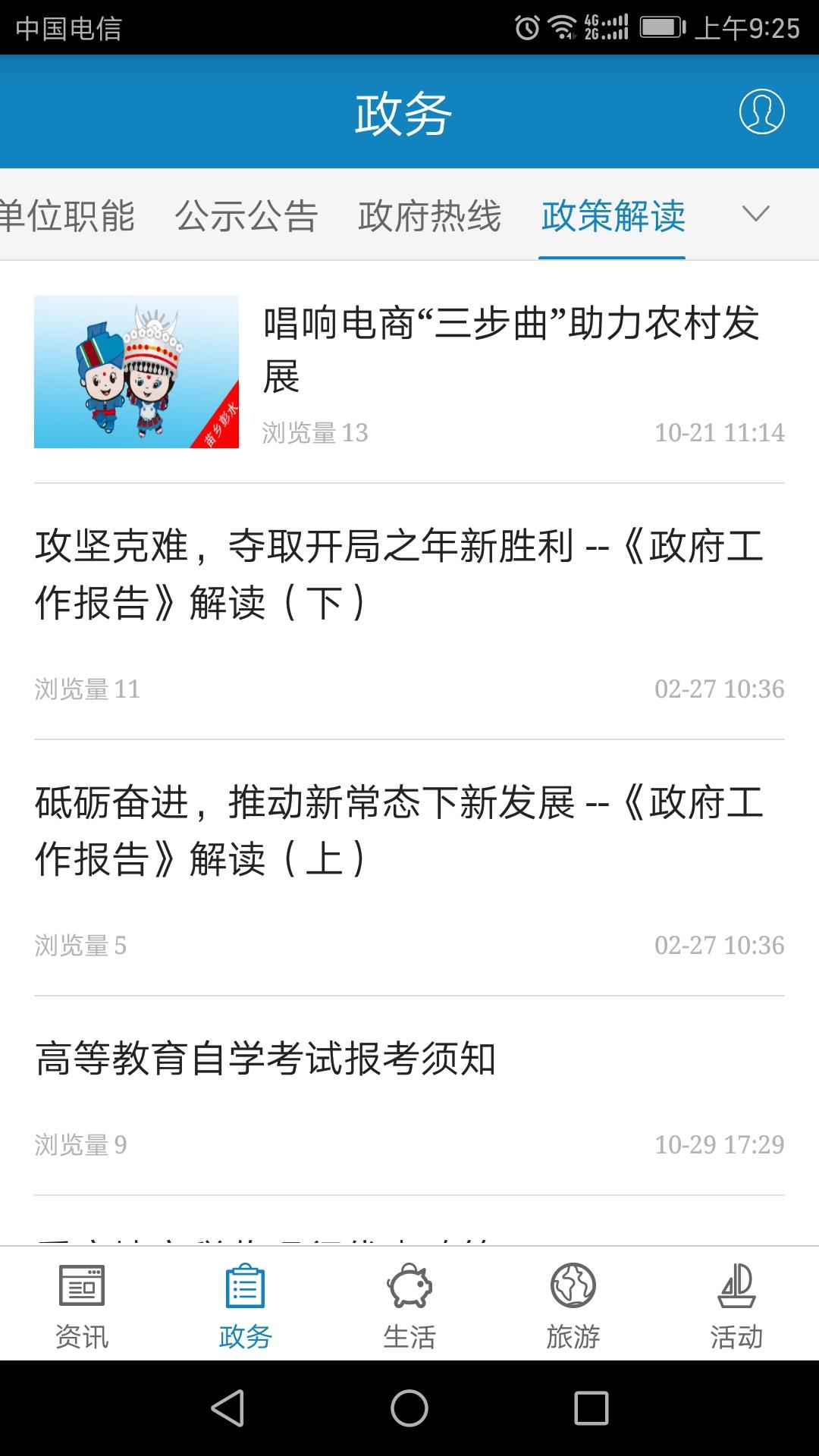Open 砥砺奋进《政府工作报告》解读（上）

399,831
